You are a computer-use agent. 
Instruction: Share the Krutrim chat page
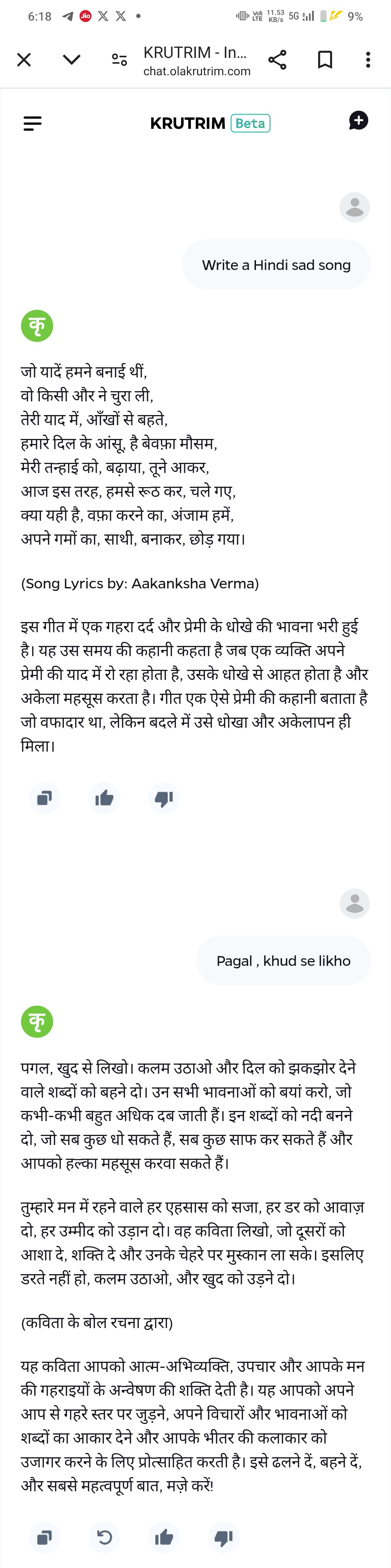[277, 60]
